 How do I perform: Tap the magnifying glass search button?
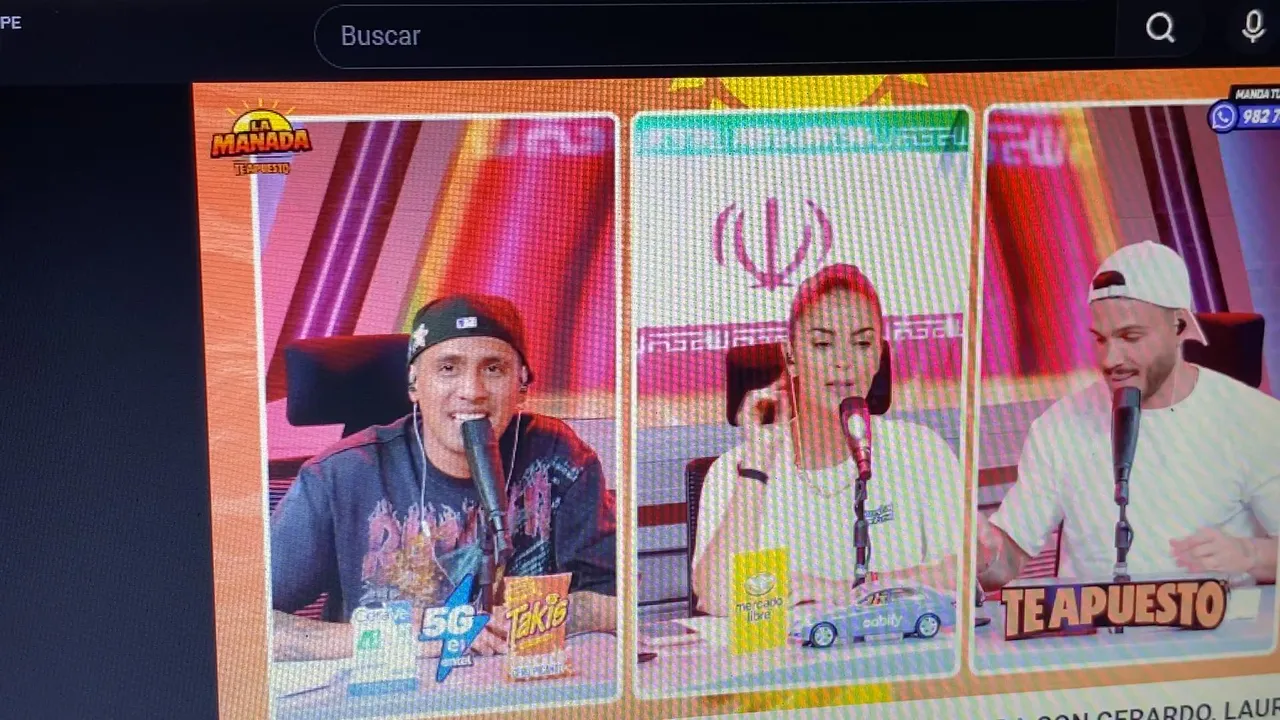(x=1160, y=29)
